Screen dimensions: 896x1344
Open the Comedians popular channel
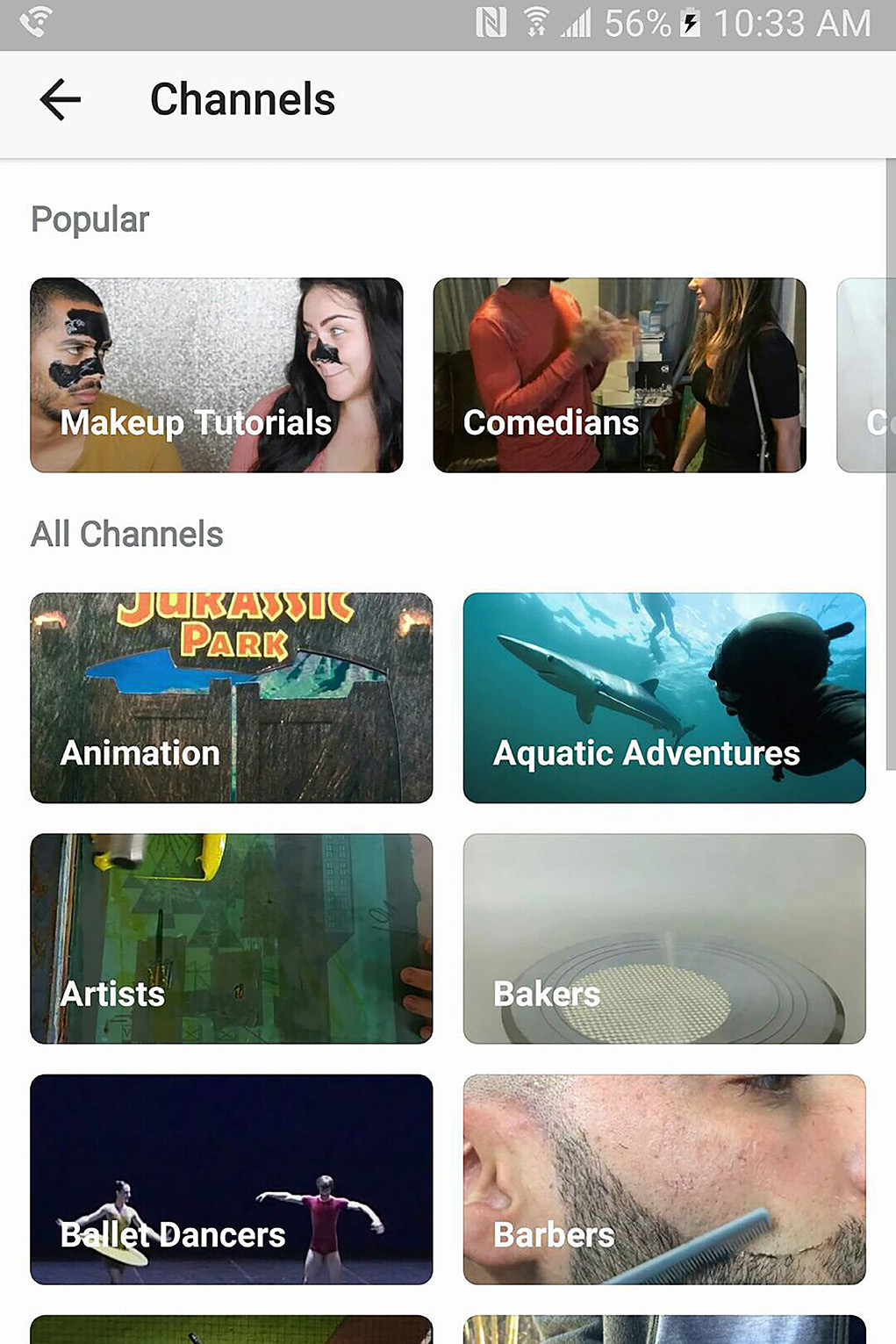pos(620,376)
